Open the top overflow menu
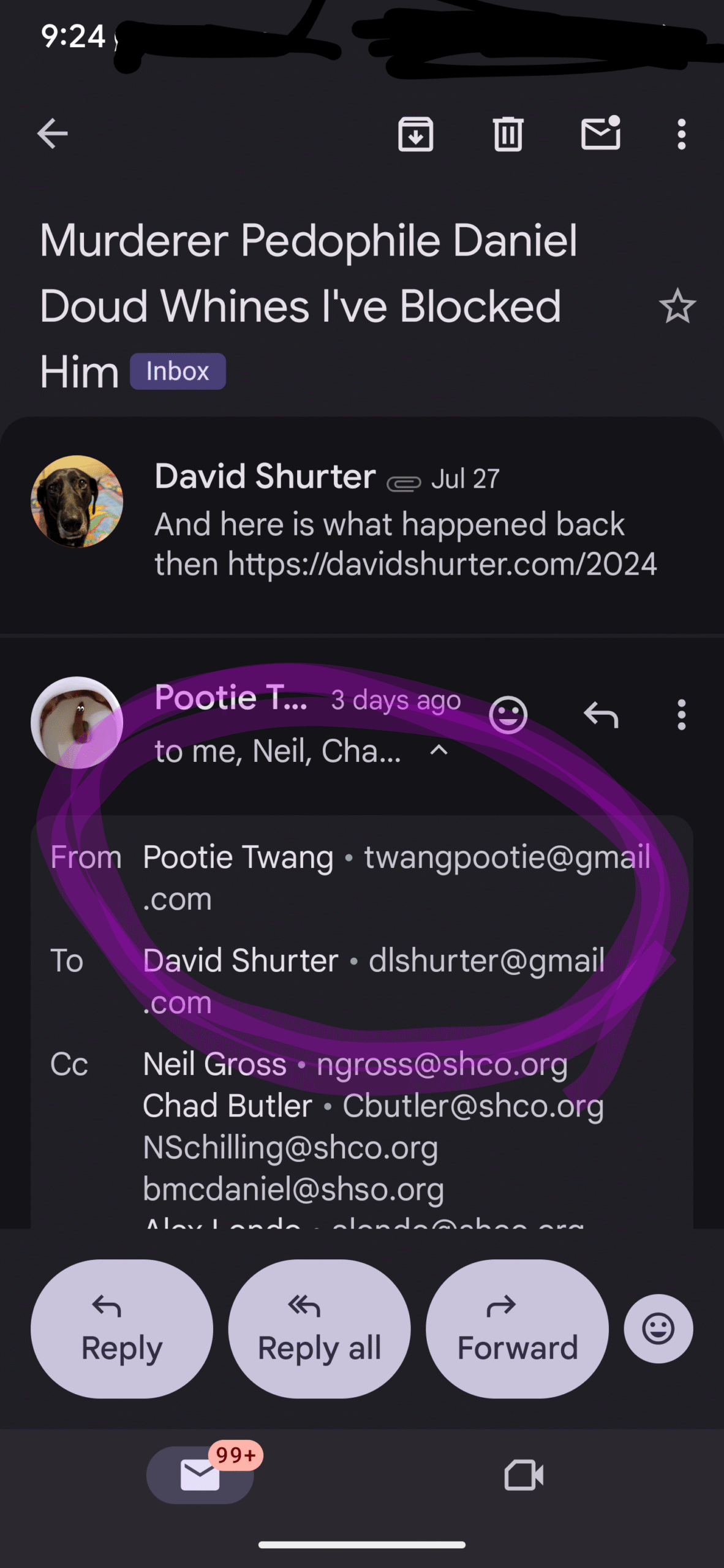The image size is (724, 1568). point(681,134)
